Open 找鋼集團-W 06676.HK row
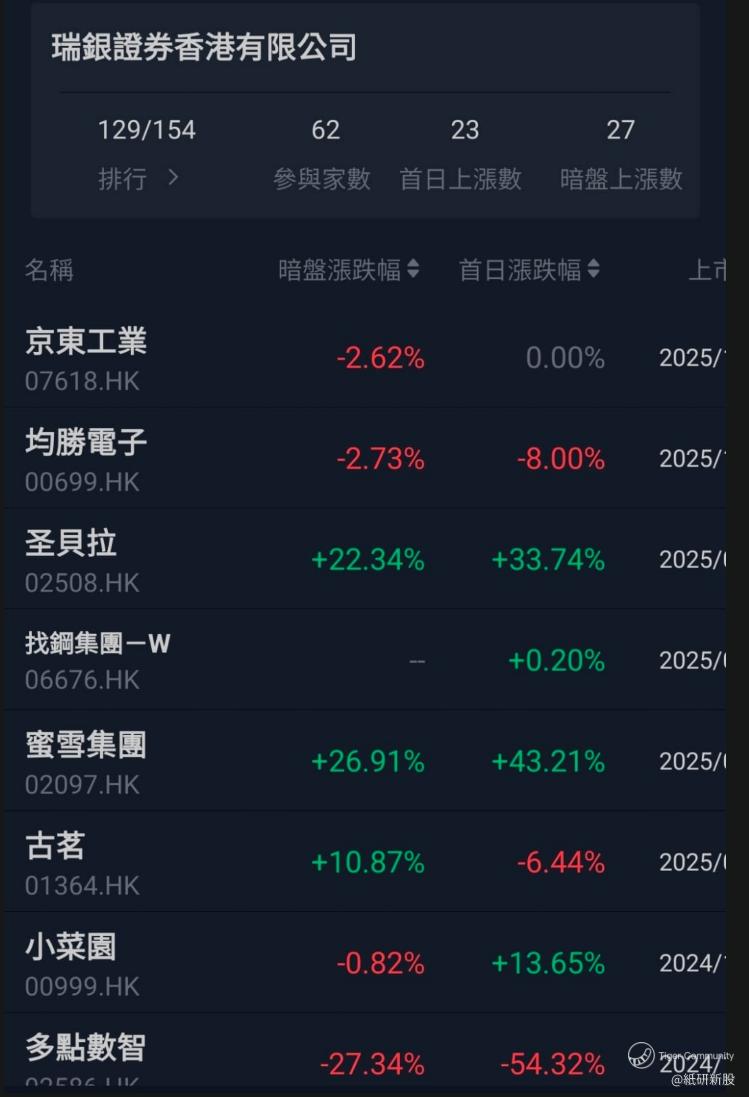Viewport: 749px width, 1097px height. point(98,660)
